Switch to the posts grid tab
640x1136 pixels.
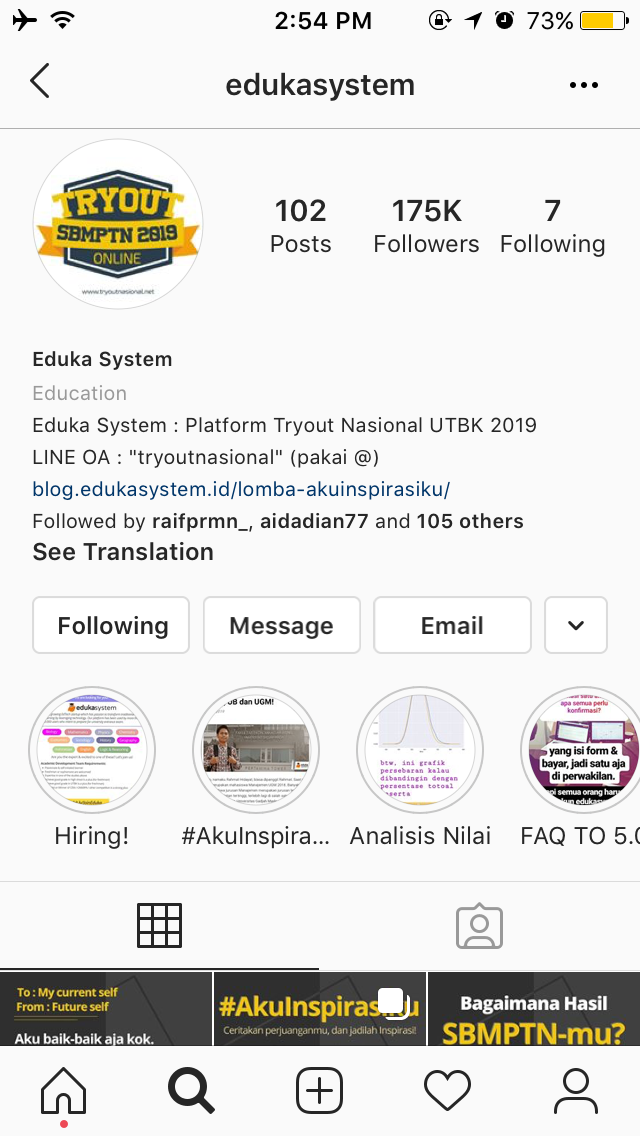click(159, 926)
